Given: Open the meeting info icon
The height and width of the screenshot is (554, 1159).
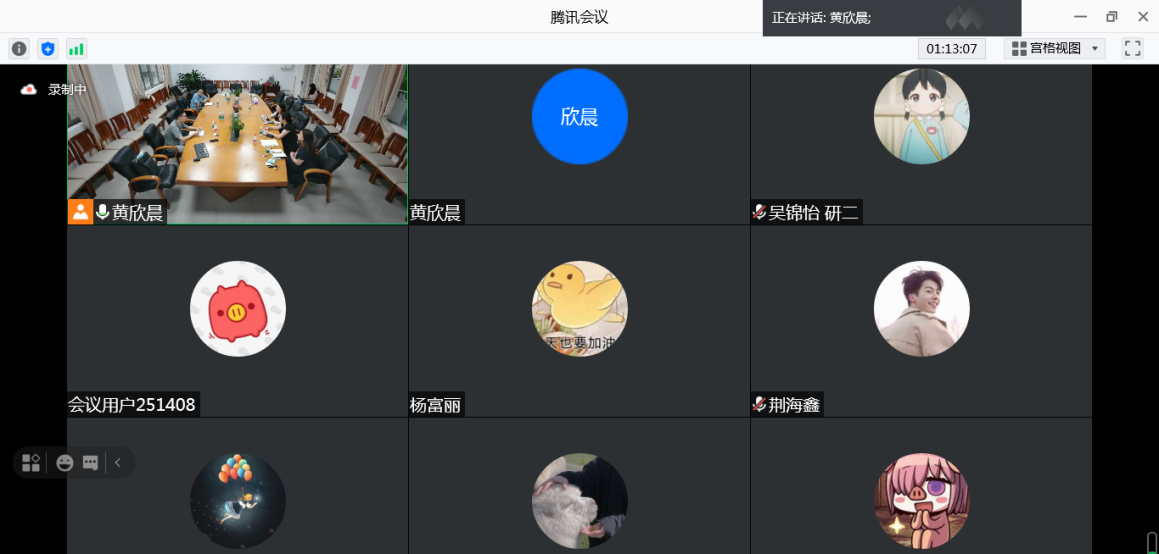Looking at the screenshot, I should (x=19, y=48).
